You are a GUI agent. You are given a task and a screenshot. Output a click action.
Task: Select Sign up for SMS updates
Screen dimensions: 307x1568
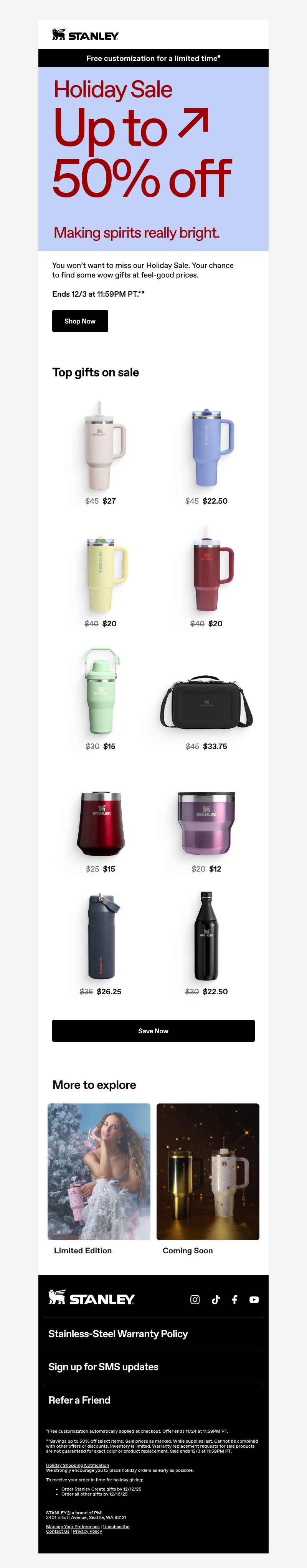click(104, 1366)
